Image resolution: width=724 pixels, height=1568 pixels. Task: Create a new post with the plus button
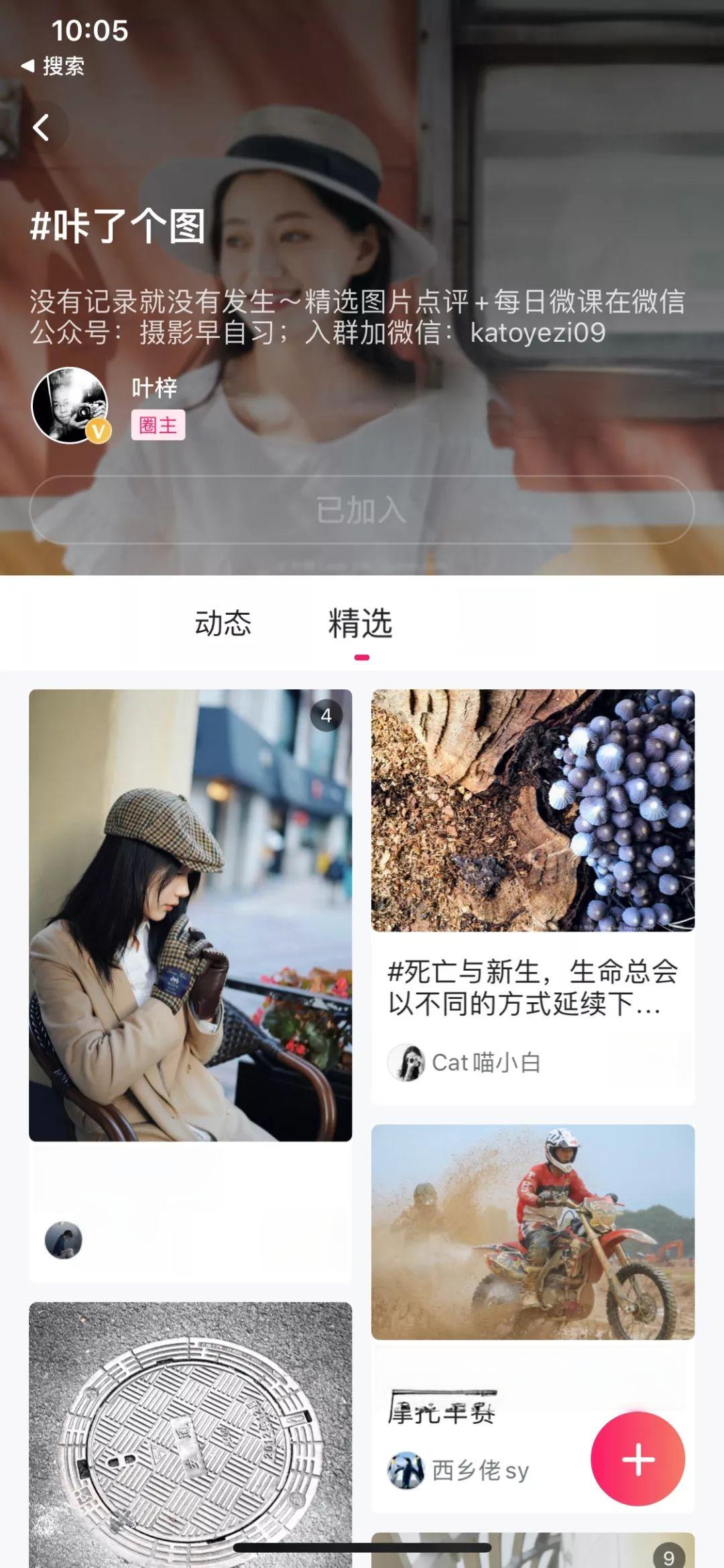pyautogui.click(x=638, y=1459)
